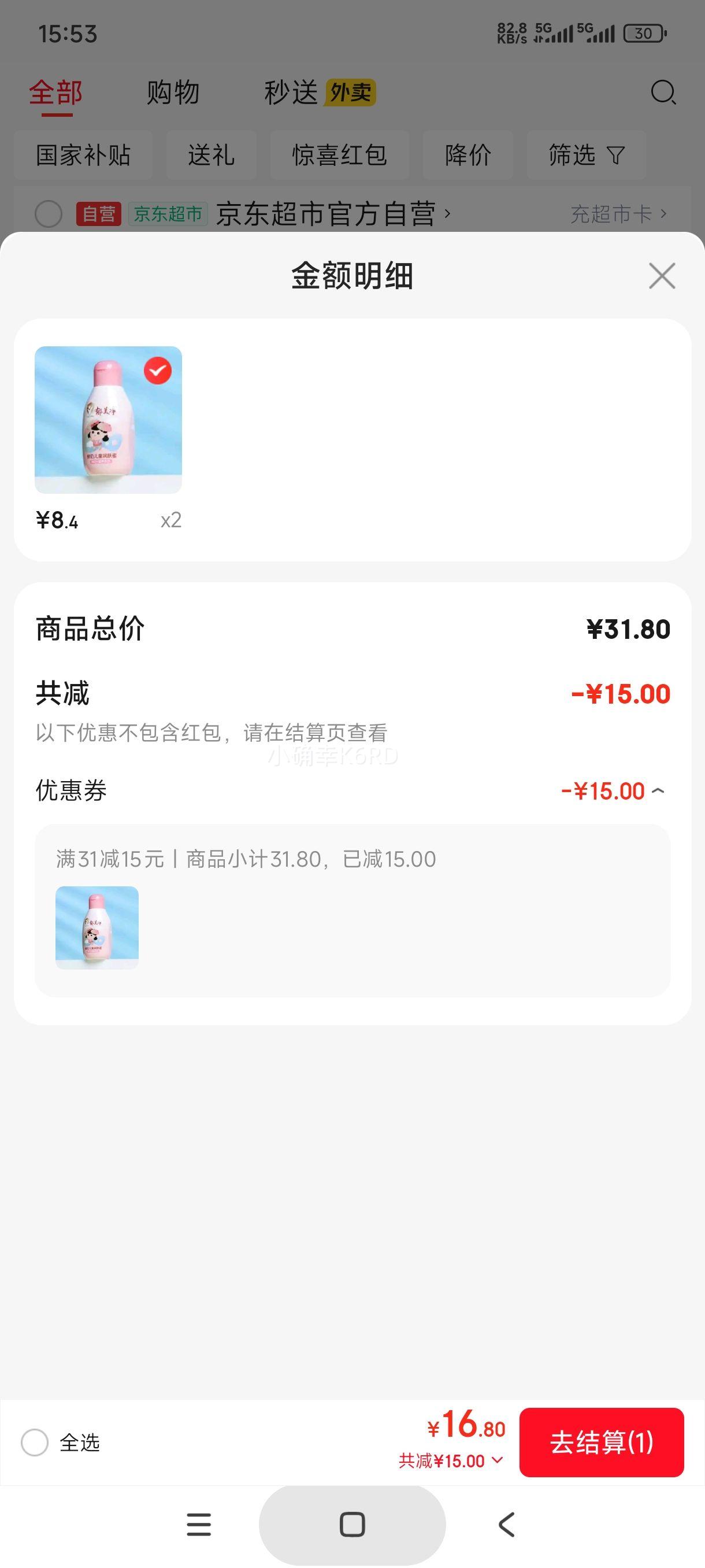Tick the store selection circle beside 京东超市官方自营
This screenshot has height=1568, width=705.
pos(49,215)
